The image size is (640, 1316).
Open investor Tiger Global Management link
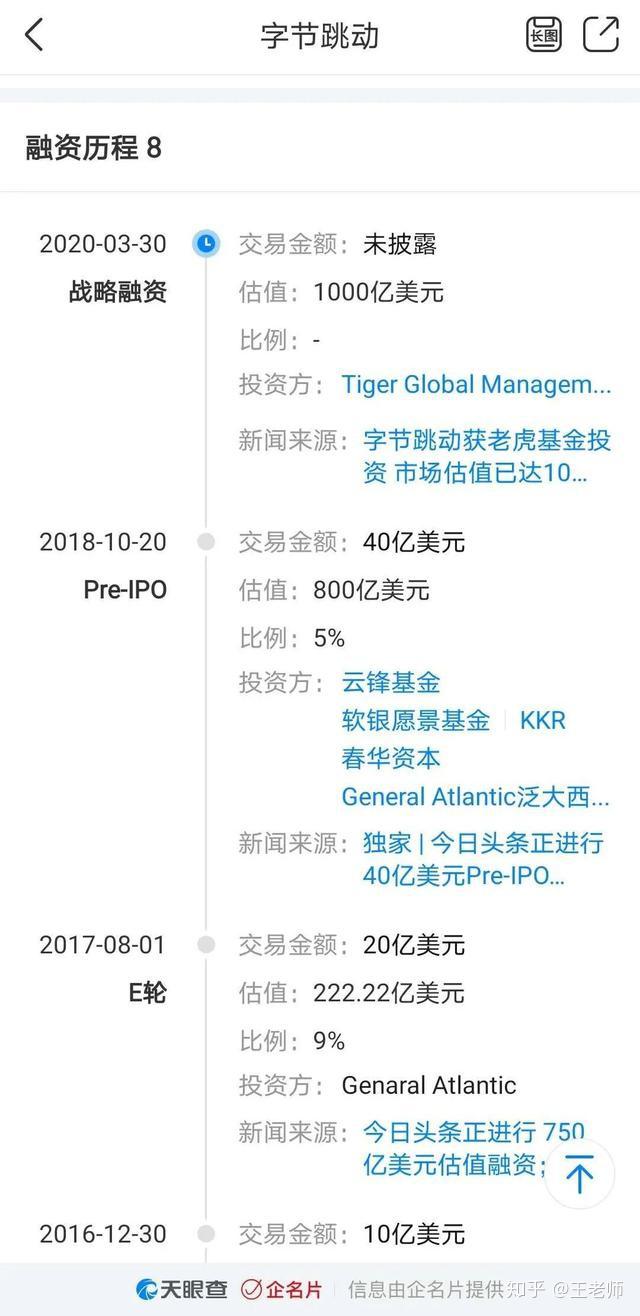[x=476, y=385]
